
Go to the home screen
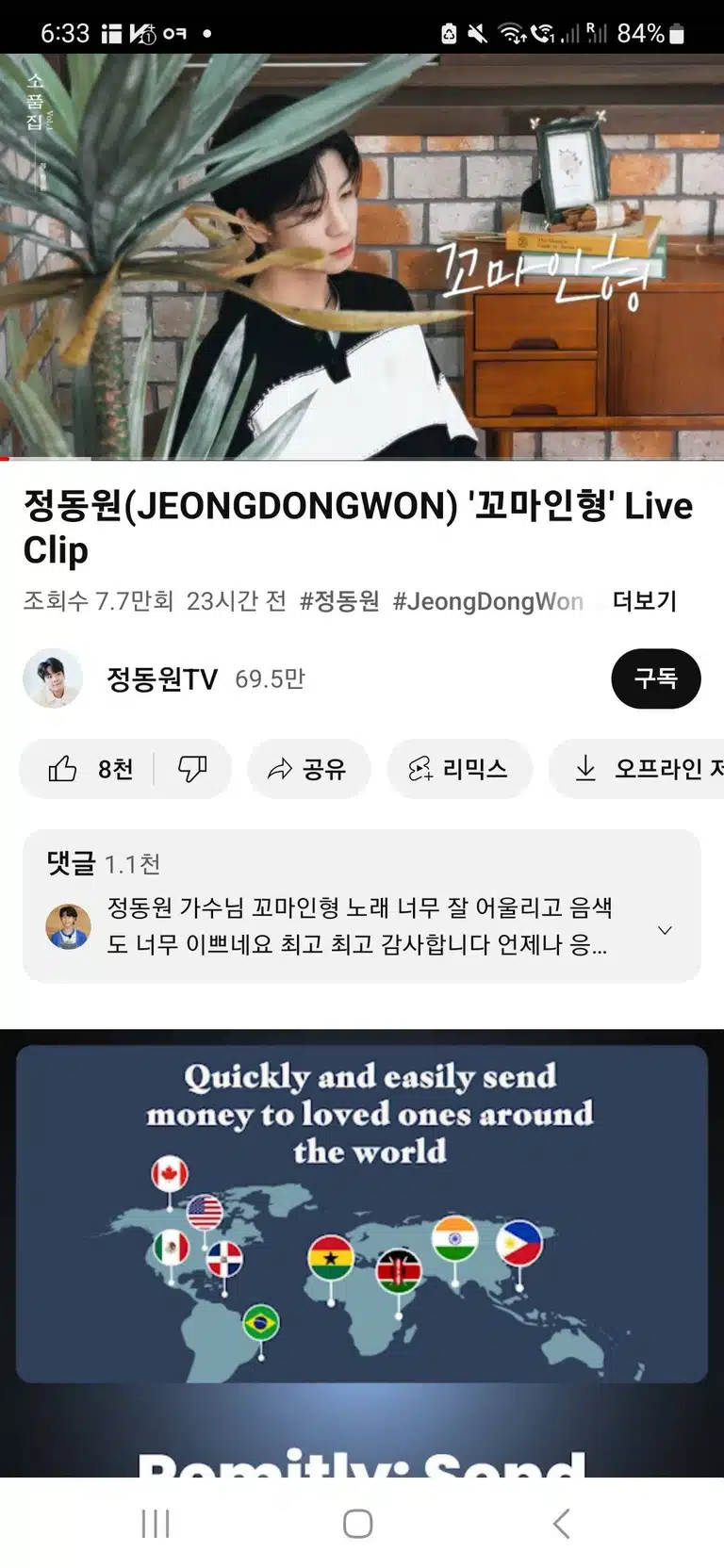[x=357, y=1523]
